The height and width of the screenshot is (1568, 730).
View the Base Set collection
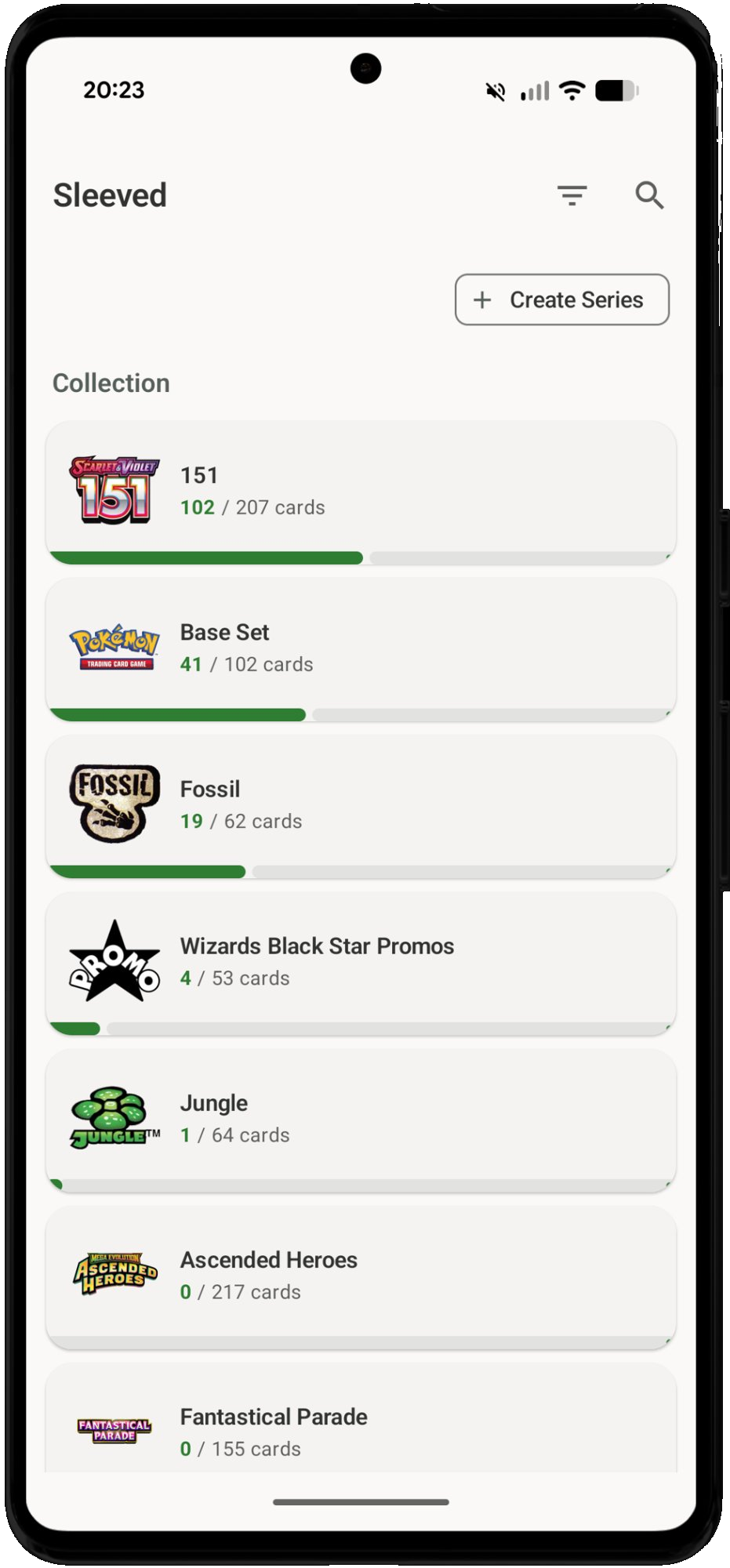click(361, 648)
